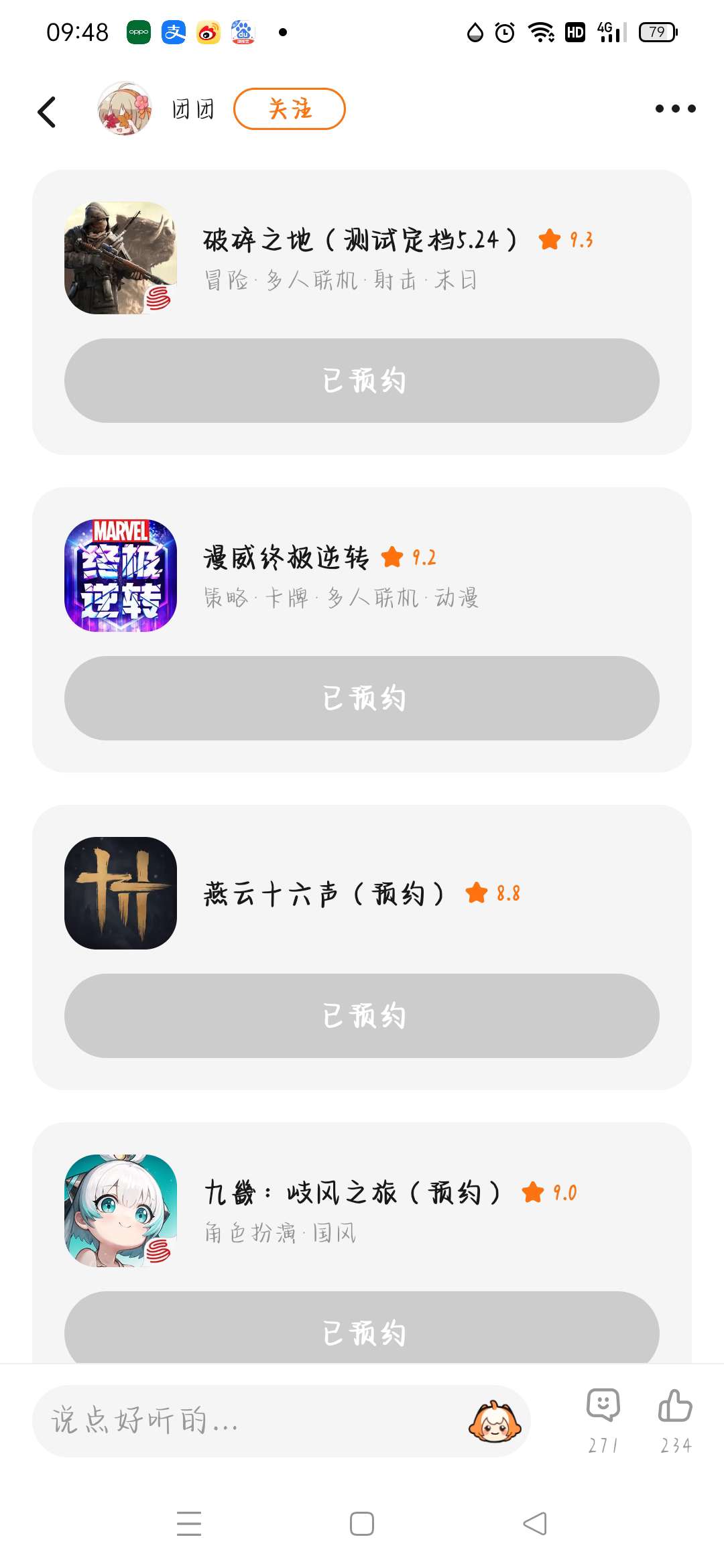Open system recent apps menu
Viewport: 724px width, 1568px height.
tap(189, 1524)
